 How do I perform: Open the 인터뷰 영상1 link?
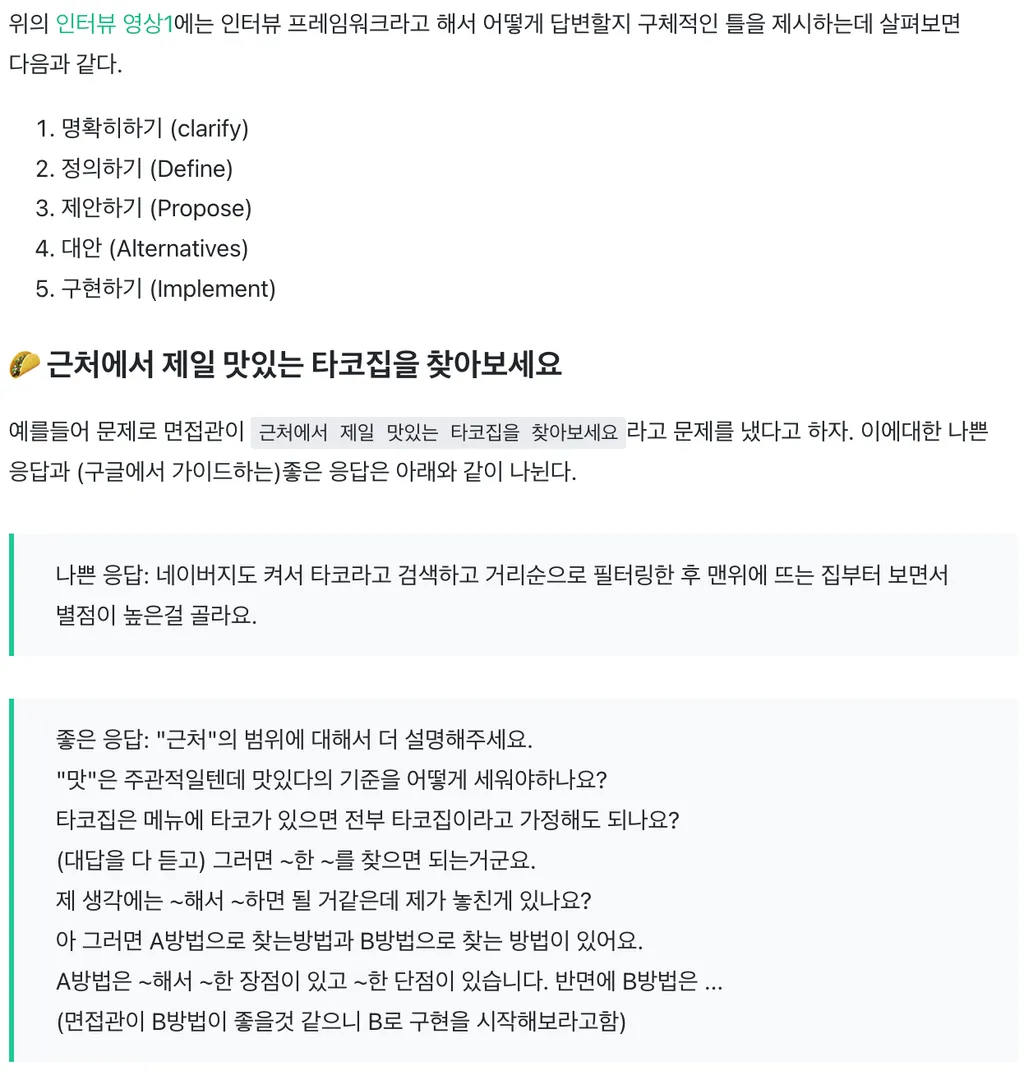click(x=114, y=25)
